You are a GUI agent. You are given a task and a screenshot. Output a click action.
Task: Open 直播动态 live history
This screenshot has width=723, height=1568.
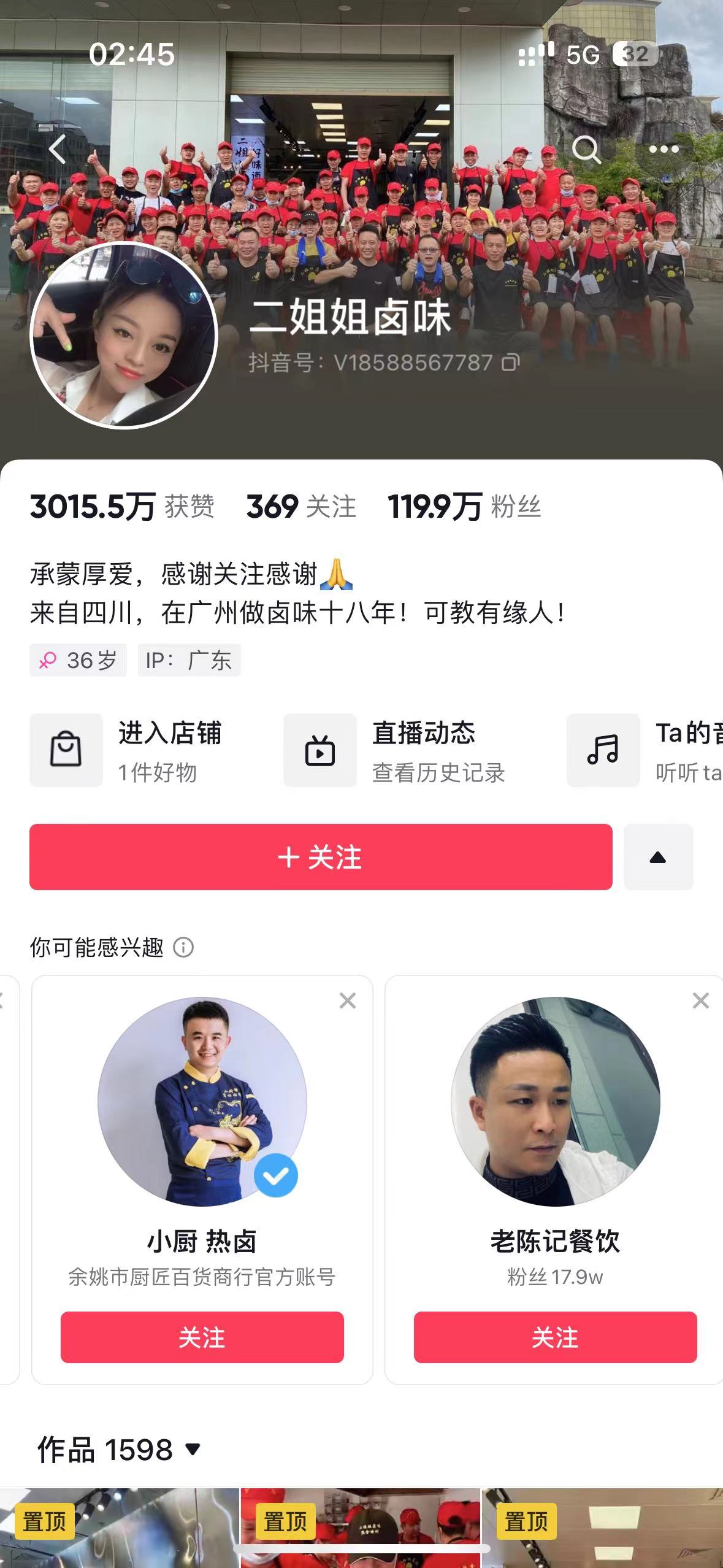396,750
